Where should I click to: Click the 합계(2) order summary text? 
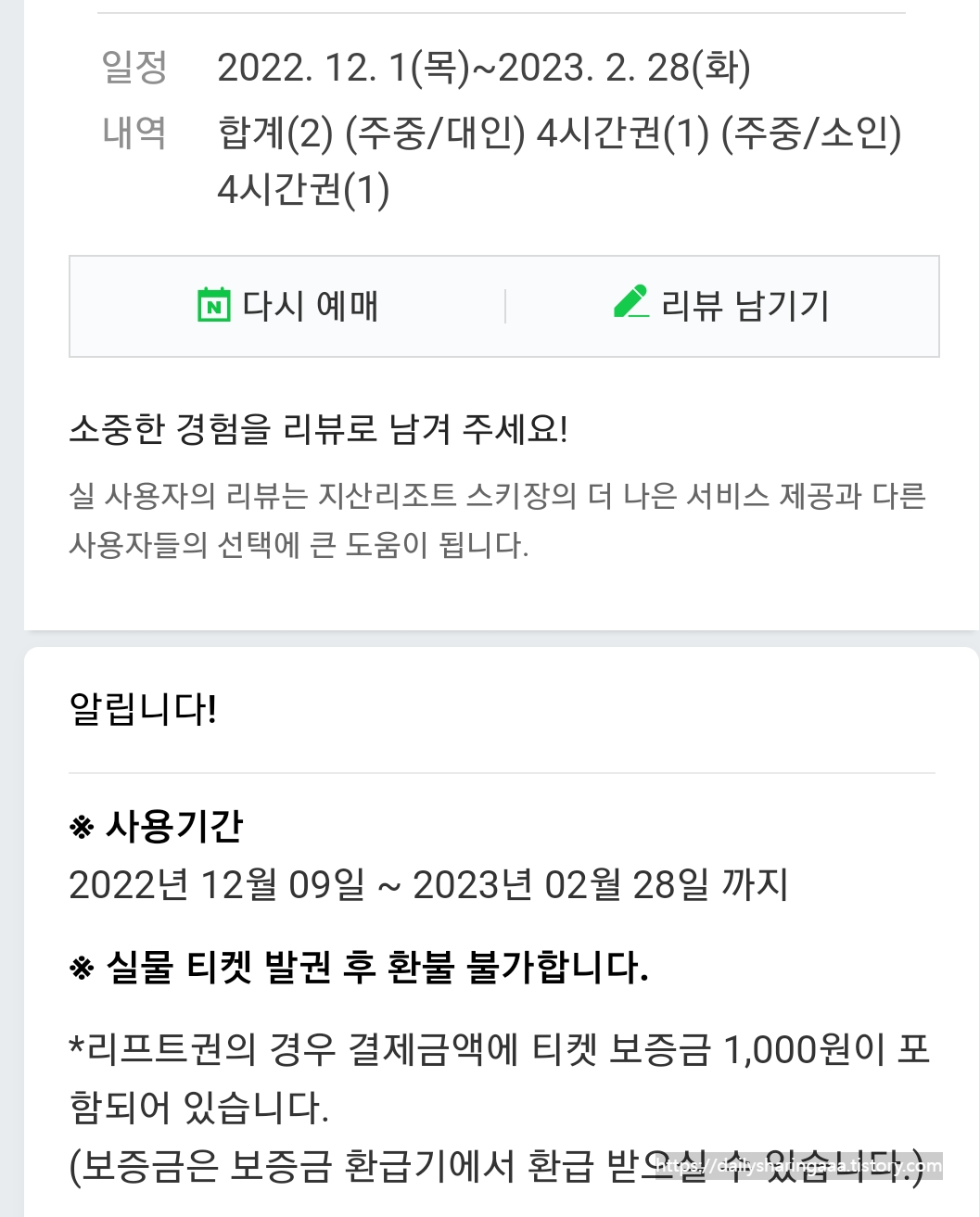click(x=274, y=134)
